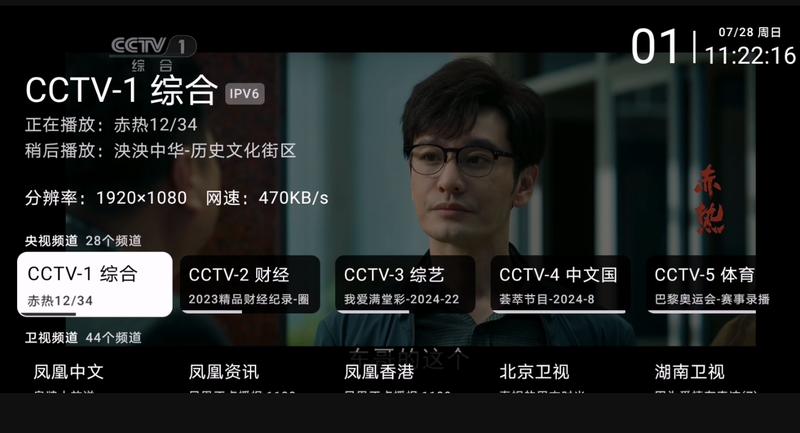Image resolution: width=800 pixels, height=433 pixels.
Task: Play CCTV-4 中文国际 channel
Action: [560, 285]
